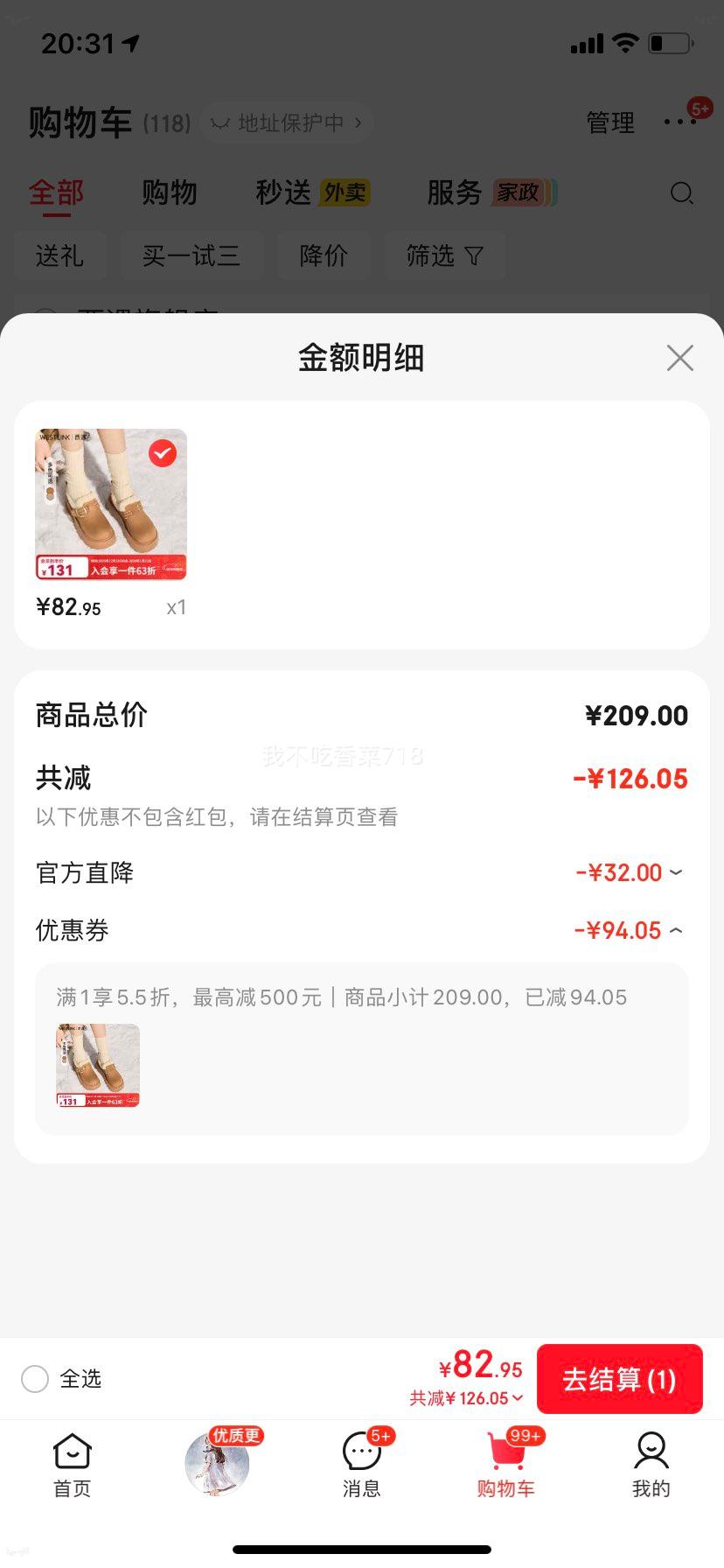Open the 购物 tab
The image size is (724, 1568).
[x=170, y=192]
